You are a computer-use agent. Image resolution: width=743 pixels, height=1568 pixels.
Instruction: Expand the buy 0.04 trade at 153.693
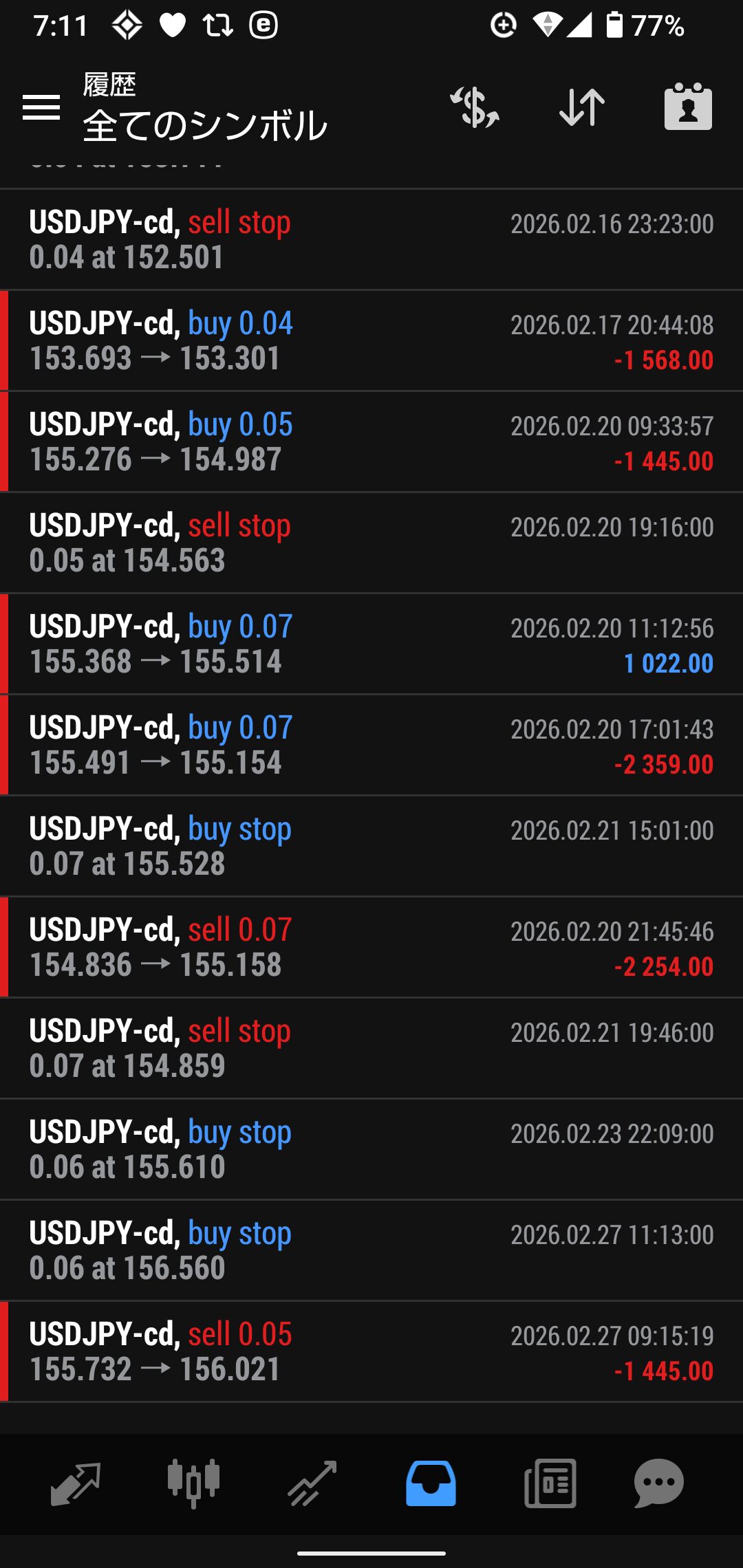pos(371,341)
